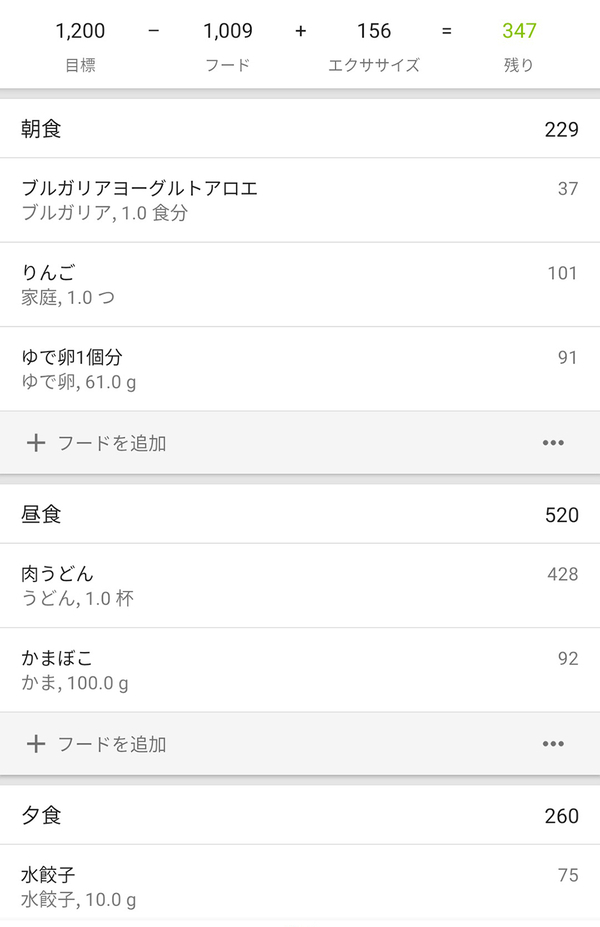Open the りんご food entry
This screenshot has height=927, width=600.
[x=299, y=284]
